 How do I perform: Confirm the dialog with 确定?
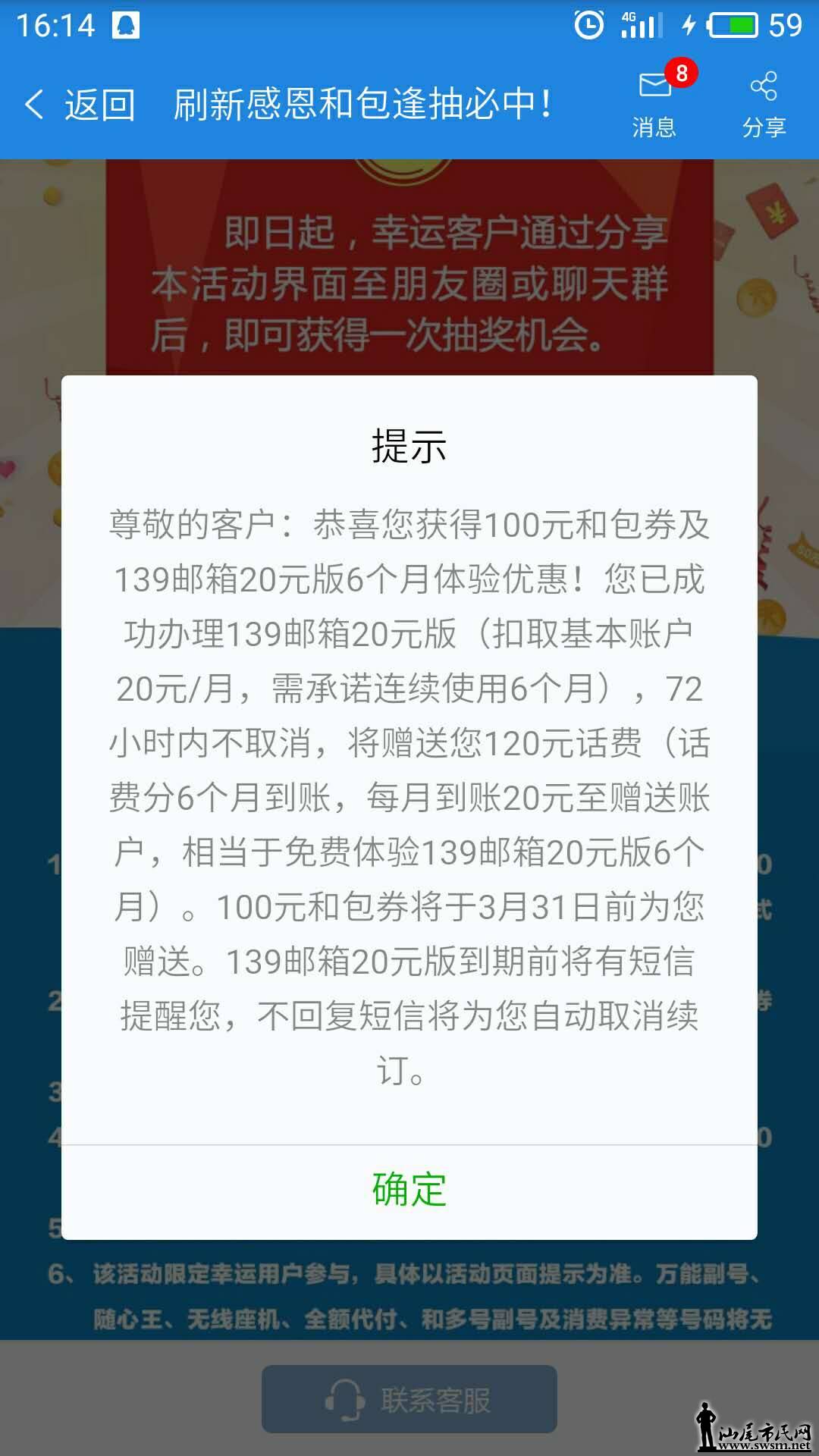[409, 1190]
